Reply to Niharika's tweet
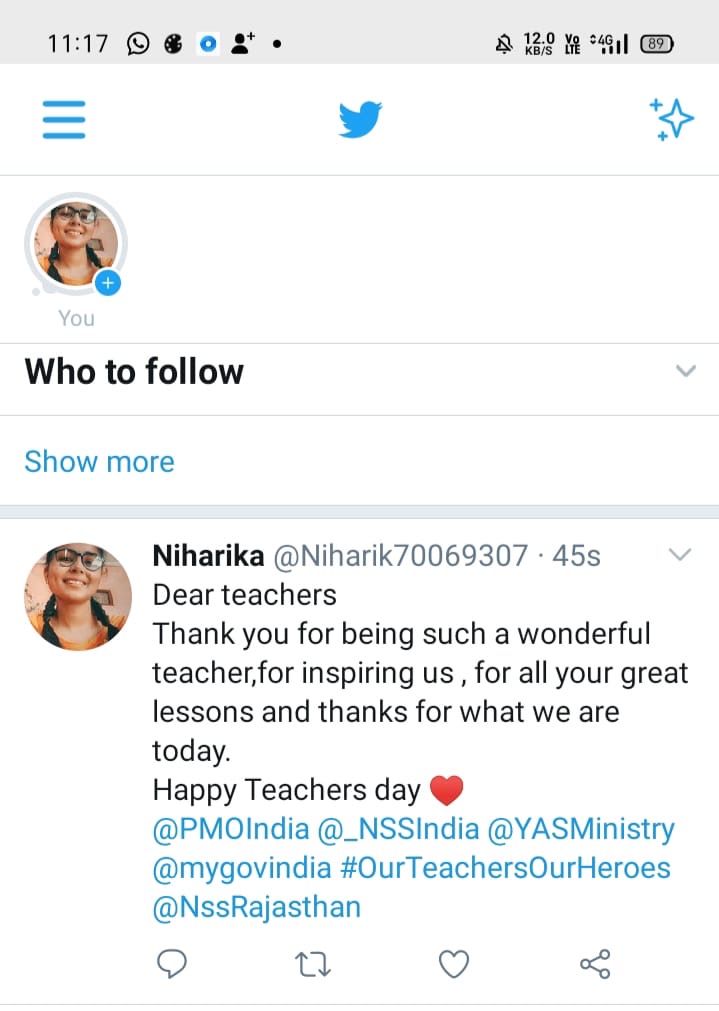This screenshot has height=1011, width=719. [x=173, y=964]
